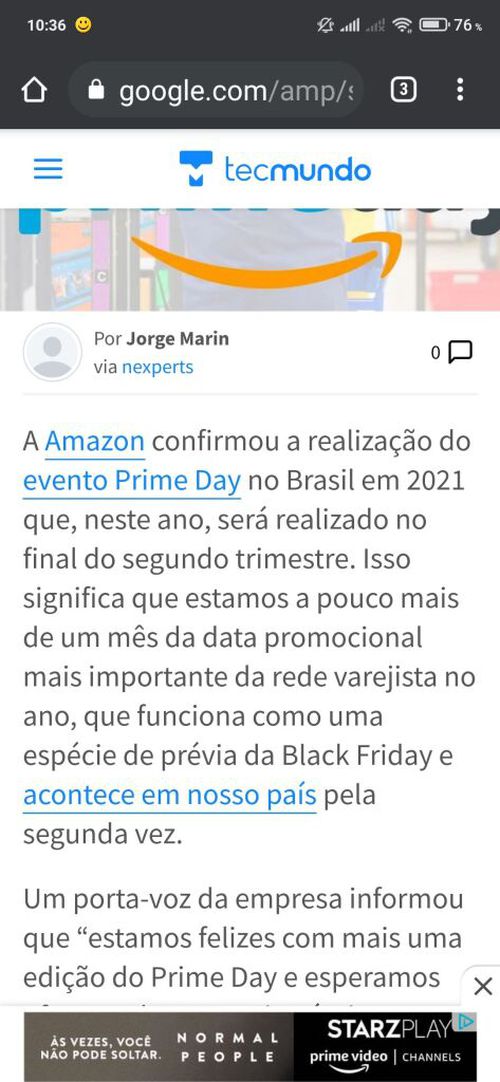The image size is (500, 1082).
Task: Open the Starzplay Normal People ad
Action: tap(250, 1047)
